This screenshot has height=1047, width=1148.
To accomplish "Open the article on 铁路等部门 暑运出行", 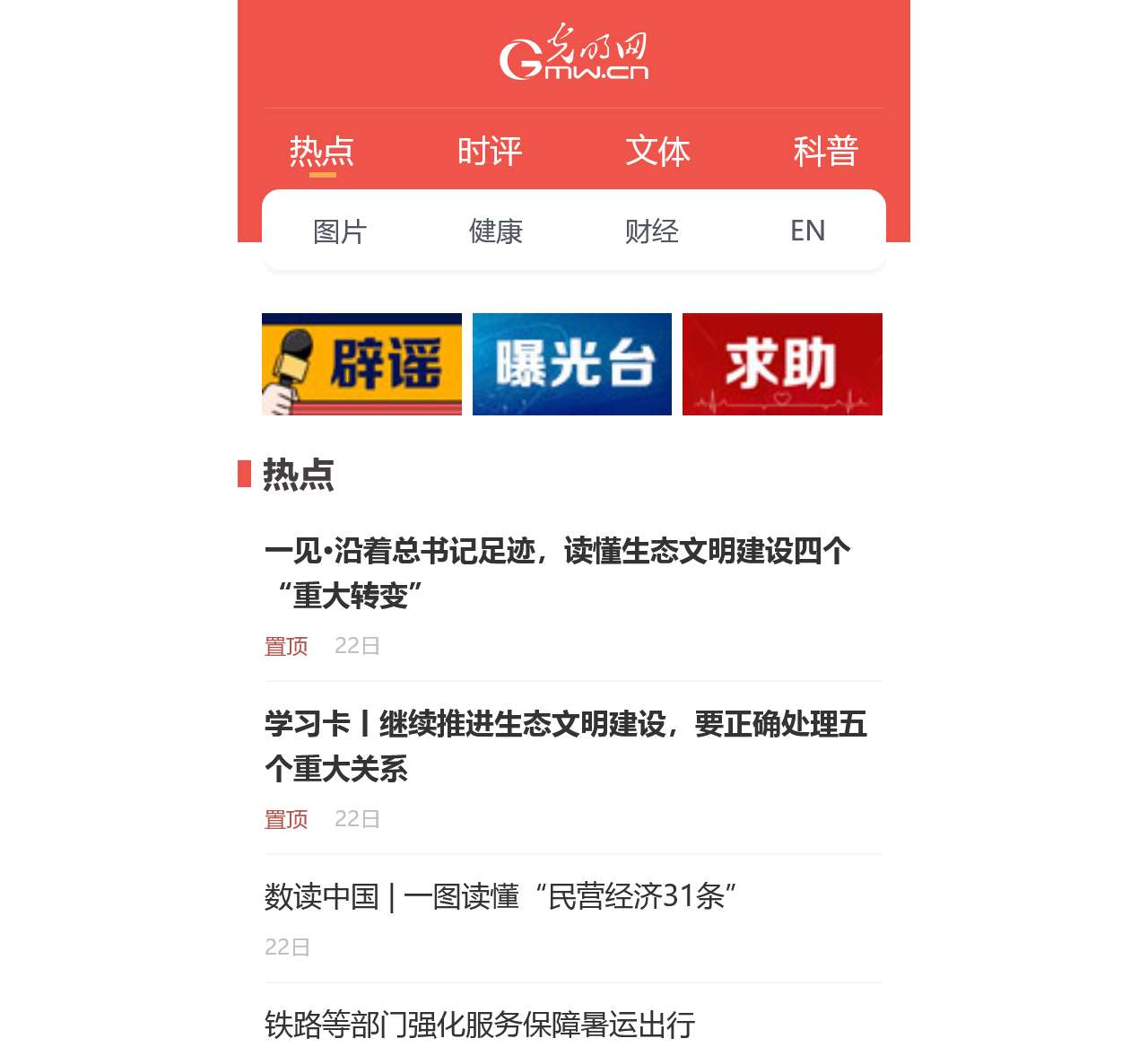I will click(x=480, y=1024).
